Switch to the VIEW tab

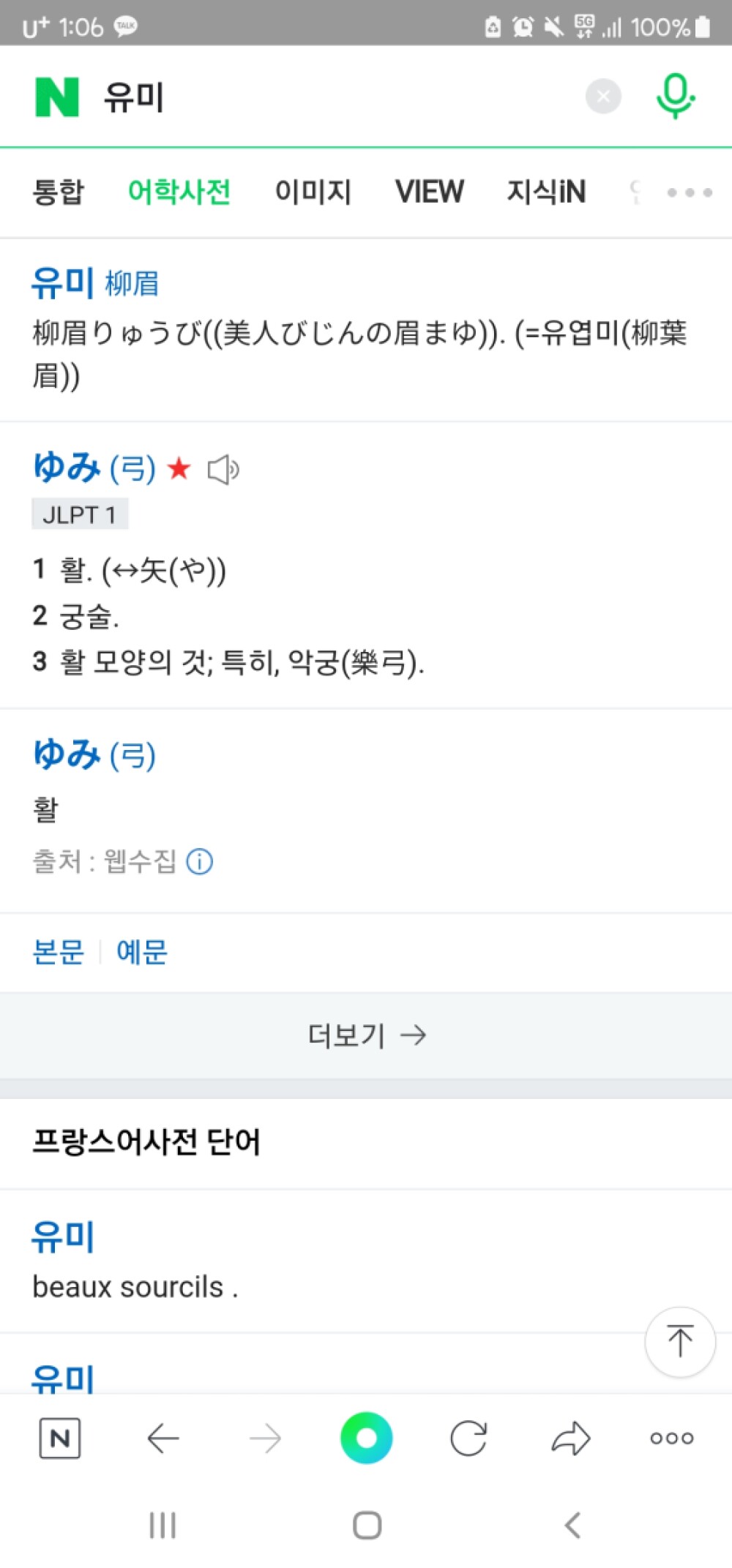[x=430, y=192]
